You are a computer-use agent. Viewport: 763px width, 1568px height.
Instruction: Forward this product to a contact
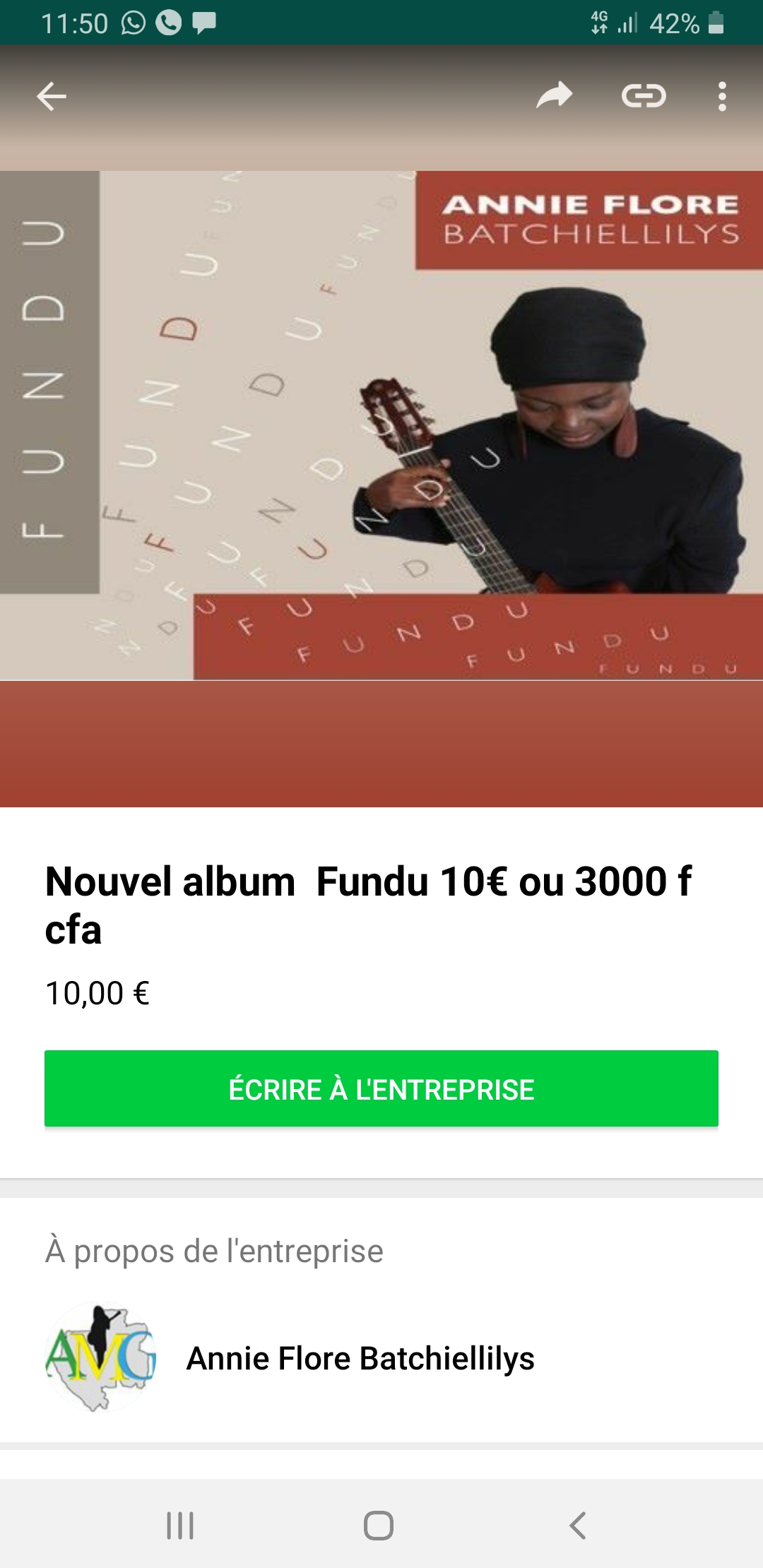554,96
